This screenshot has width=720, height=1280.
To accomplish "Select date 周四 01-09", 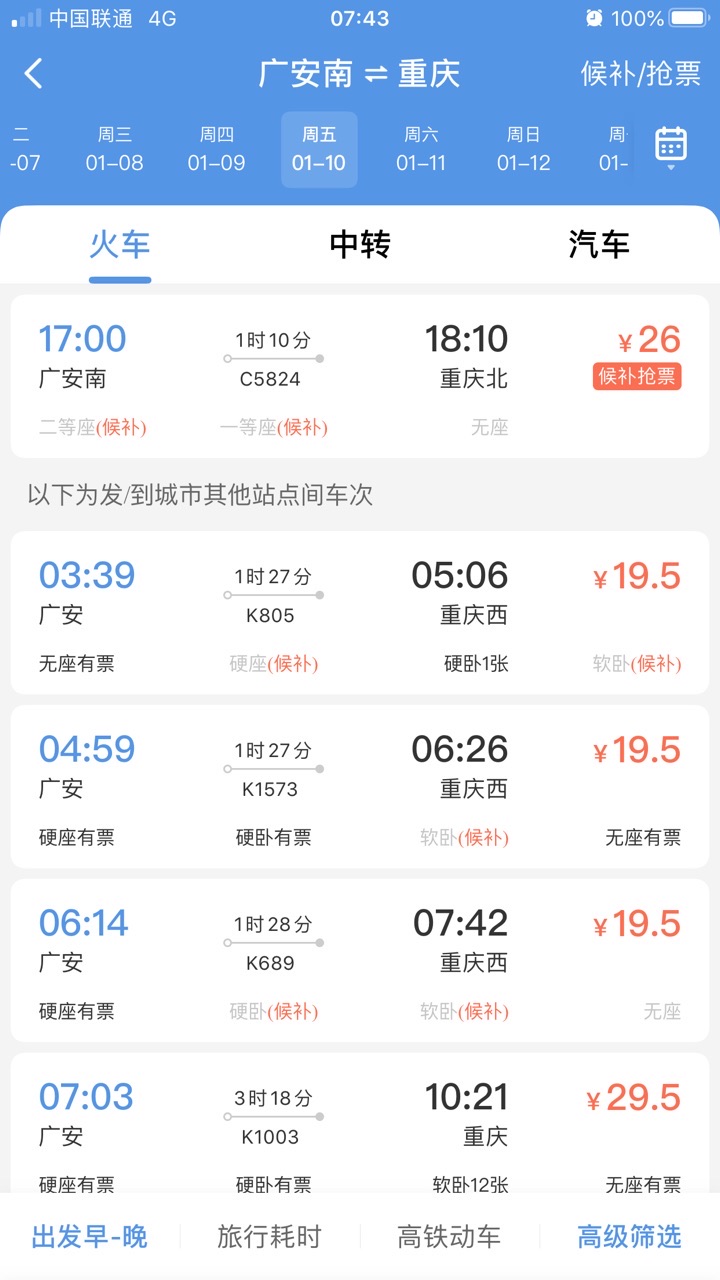I will (216, 149).
